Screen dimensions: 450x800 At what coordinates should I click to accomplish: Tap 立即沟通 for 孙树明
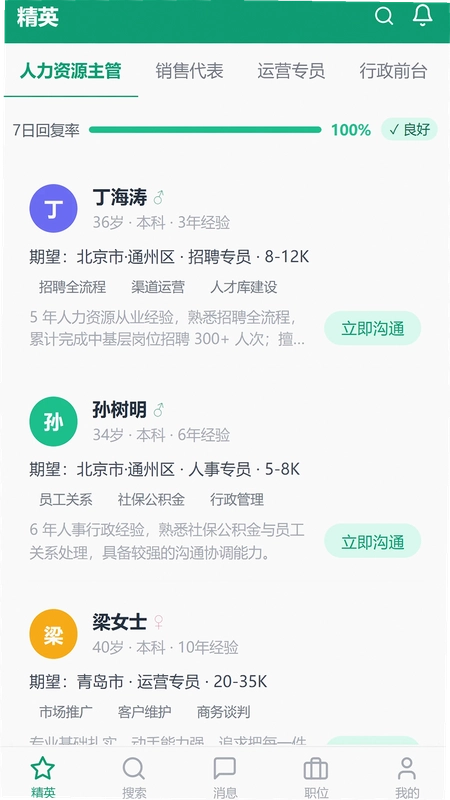372,541
